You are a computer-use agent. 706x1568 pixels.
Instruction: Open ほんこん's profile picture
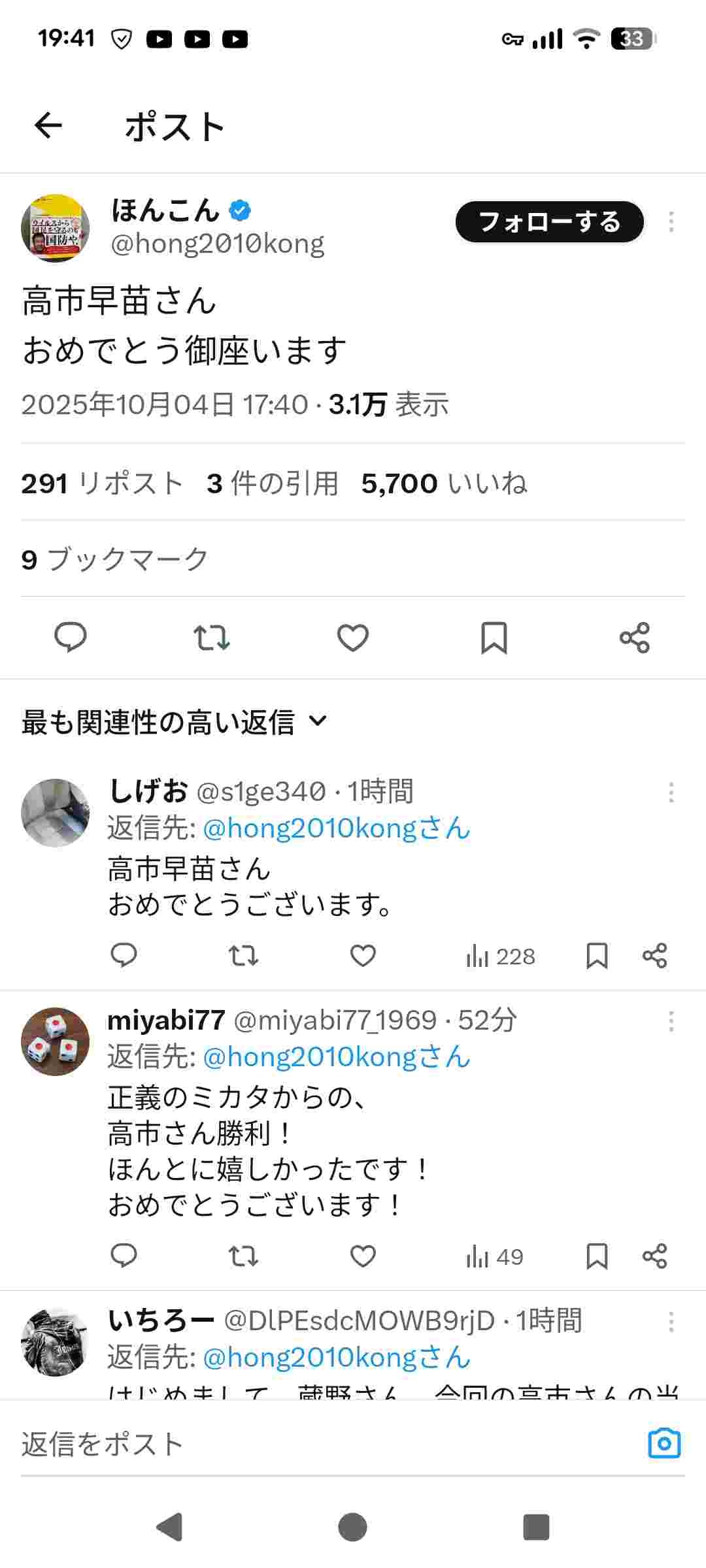coord(56,228)
